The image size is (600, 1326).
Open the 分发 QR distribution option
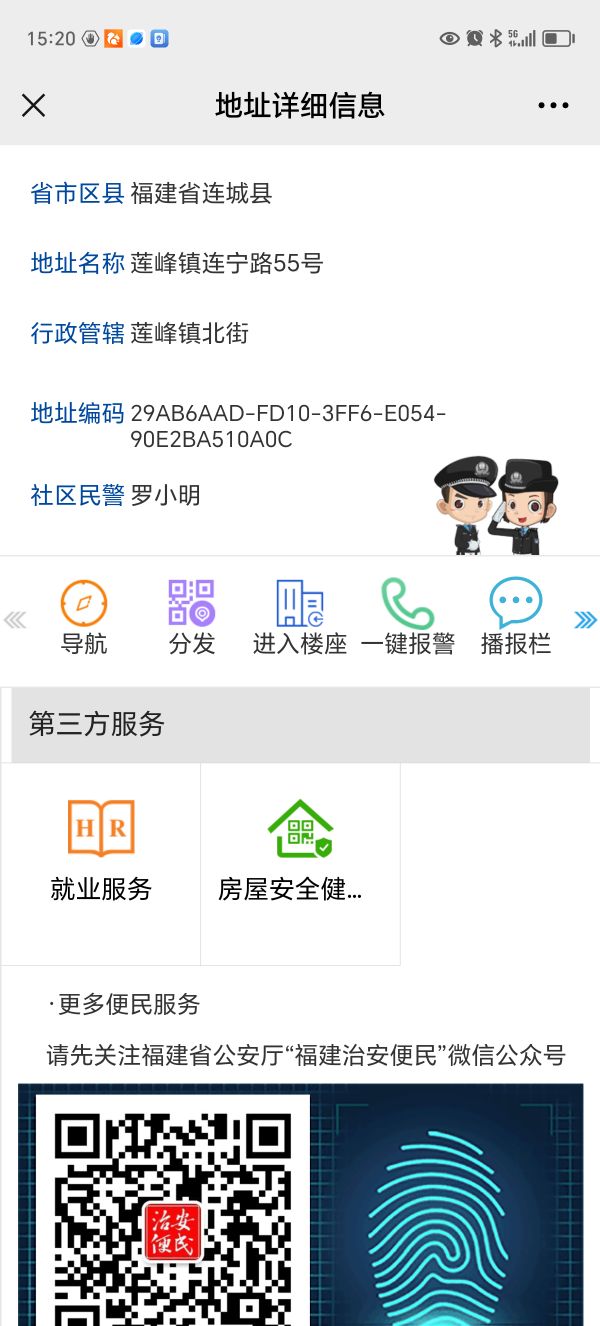192,617
